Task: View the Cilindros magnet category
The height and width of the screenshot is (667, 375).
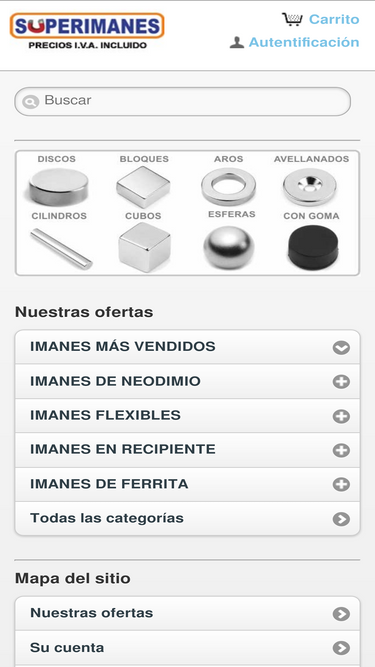Action: (59, 240)
